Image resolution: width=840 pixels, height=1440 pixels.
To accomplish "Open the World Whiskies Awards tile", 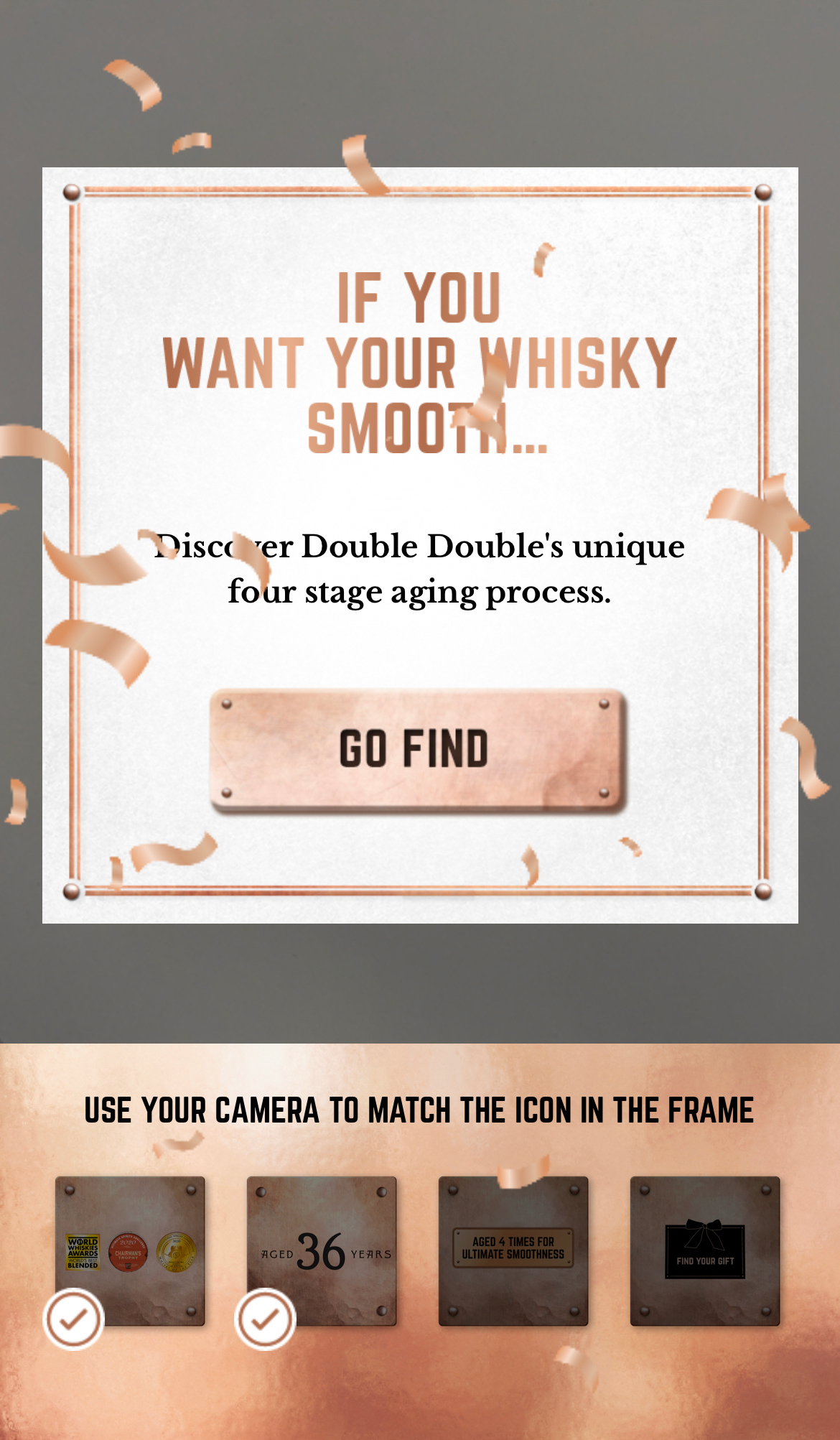I will 130,1251.
